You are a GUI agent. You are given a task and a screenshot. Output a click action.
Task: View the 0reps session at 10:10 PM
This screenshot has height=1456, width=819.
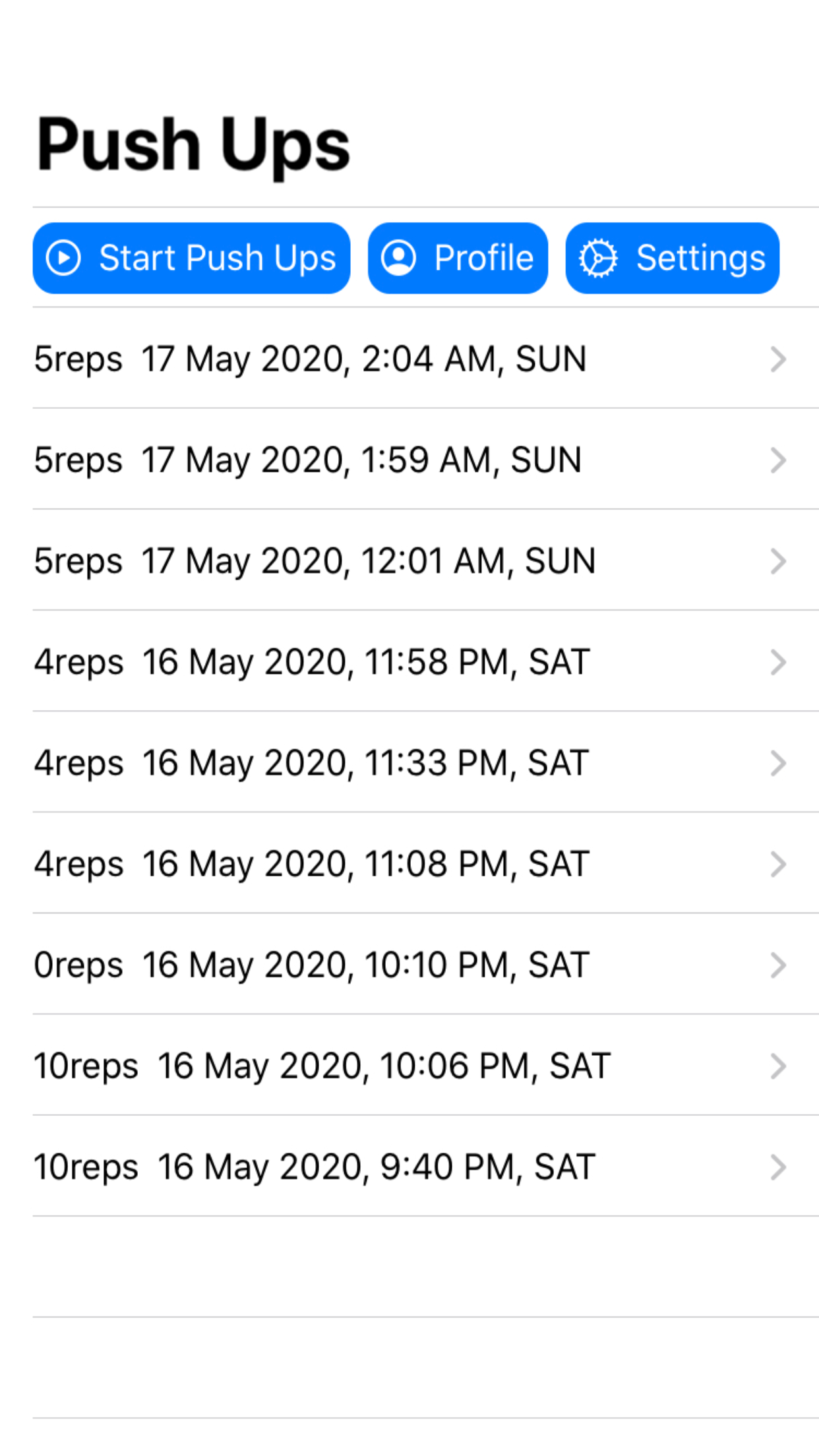(x=409, y=965)
